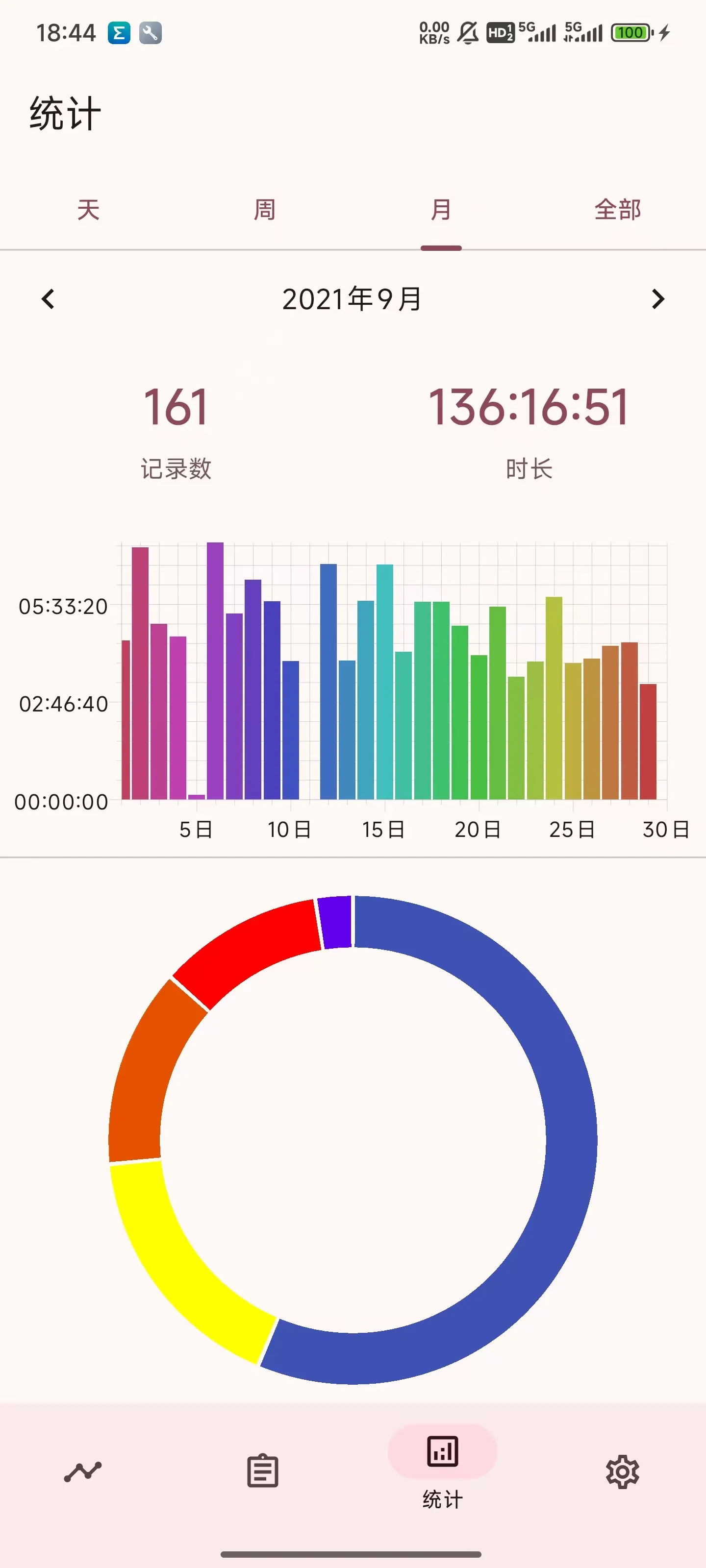This screenshot has width=706, height=1568.
Task: Tap the Sigma app icon in status bar
Action: tap(120, 32)
